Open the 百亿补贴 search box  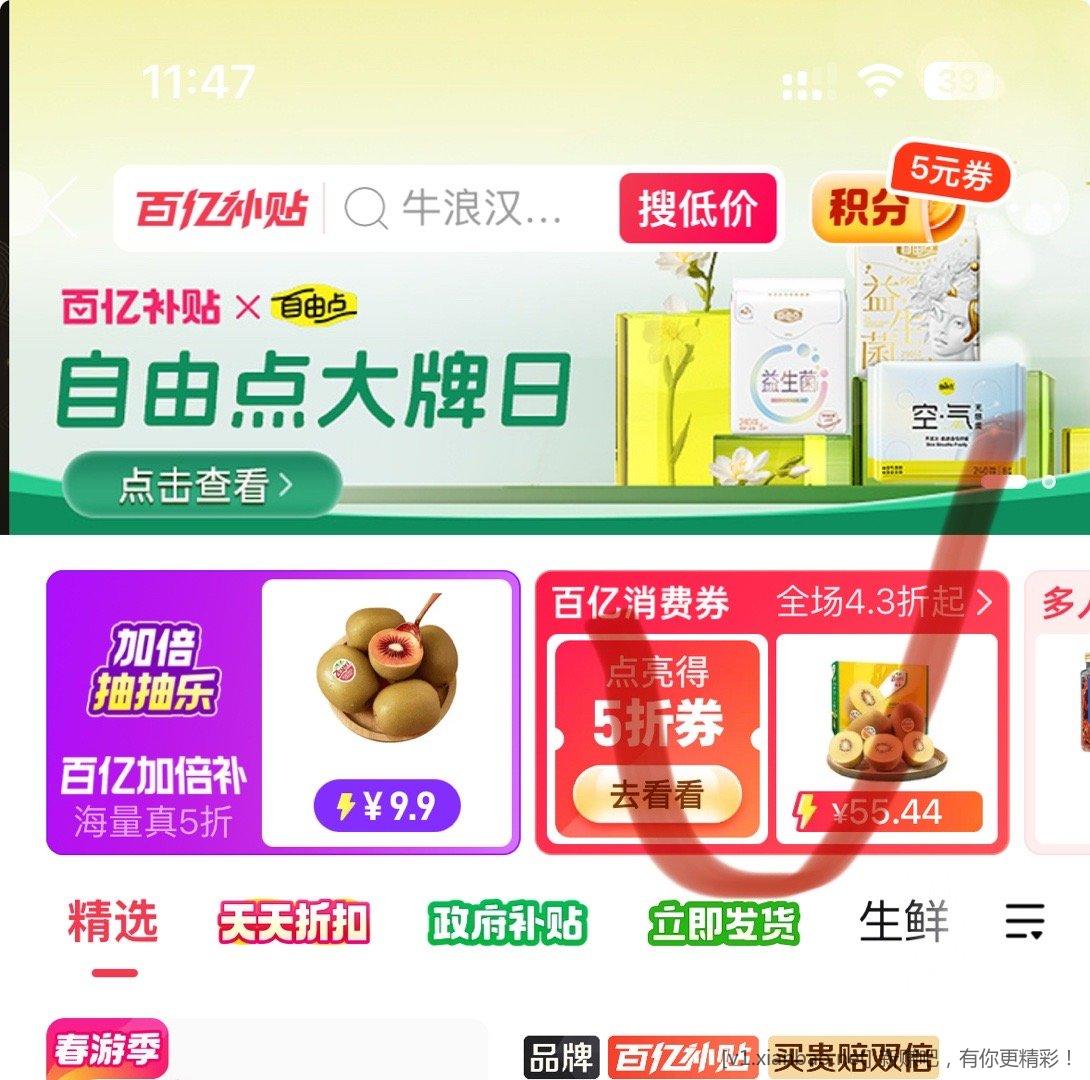[470, 209]
